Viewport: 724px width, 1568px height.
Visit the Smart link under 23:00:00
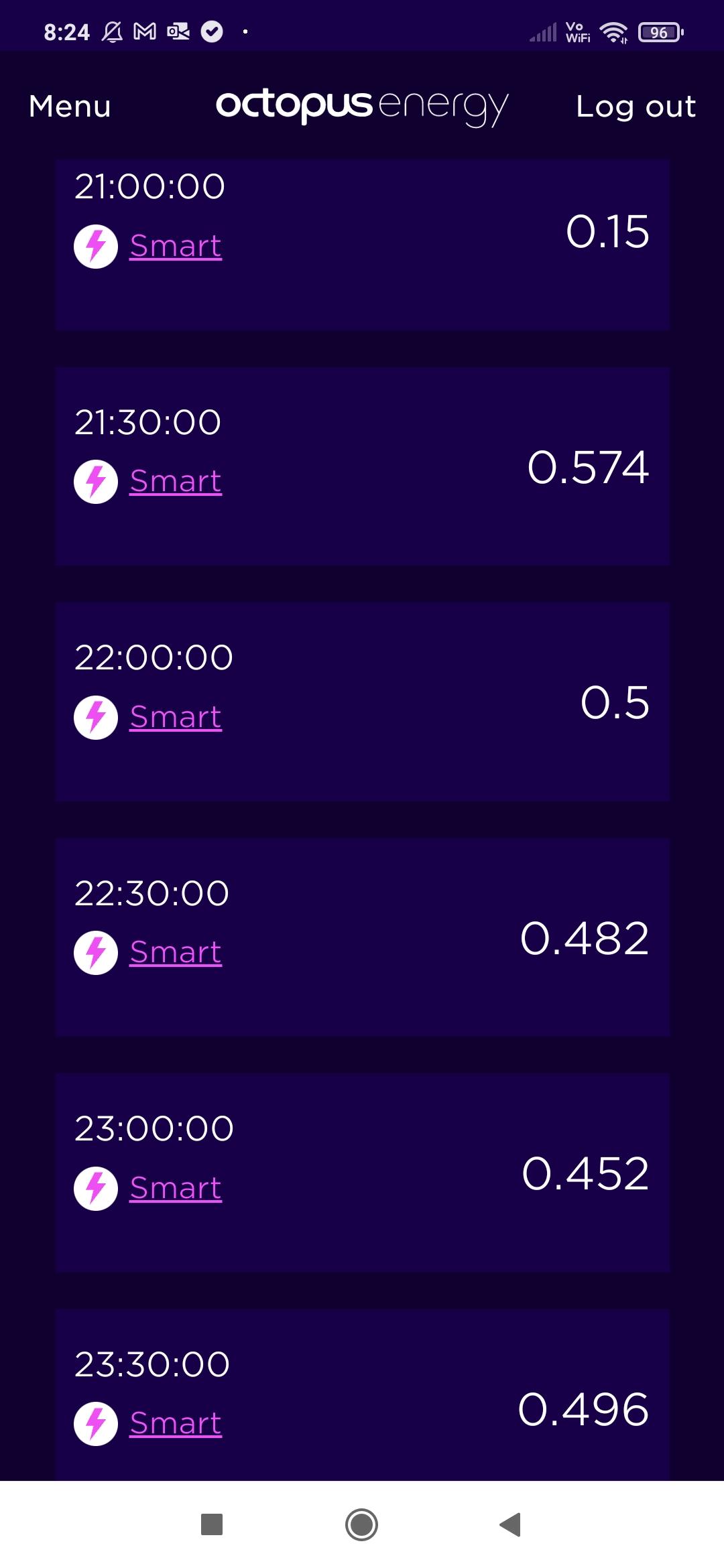click(x=176, y=1188)
